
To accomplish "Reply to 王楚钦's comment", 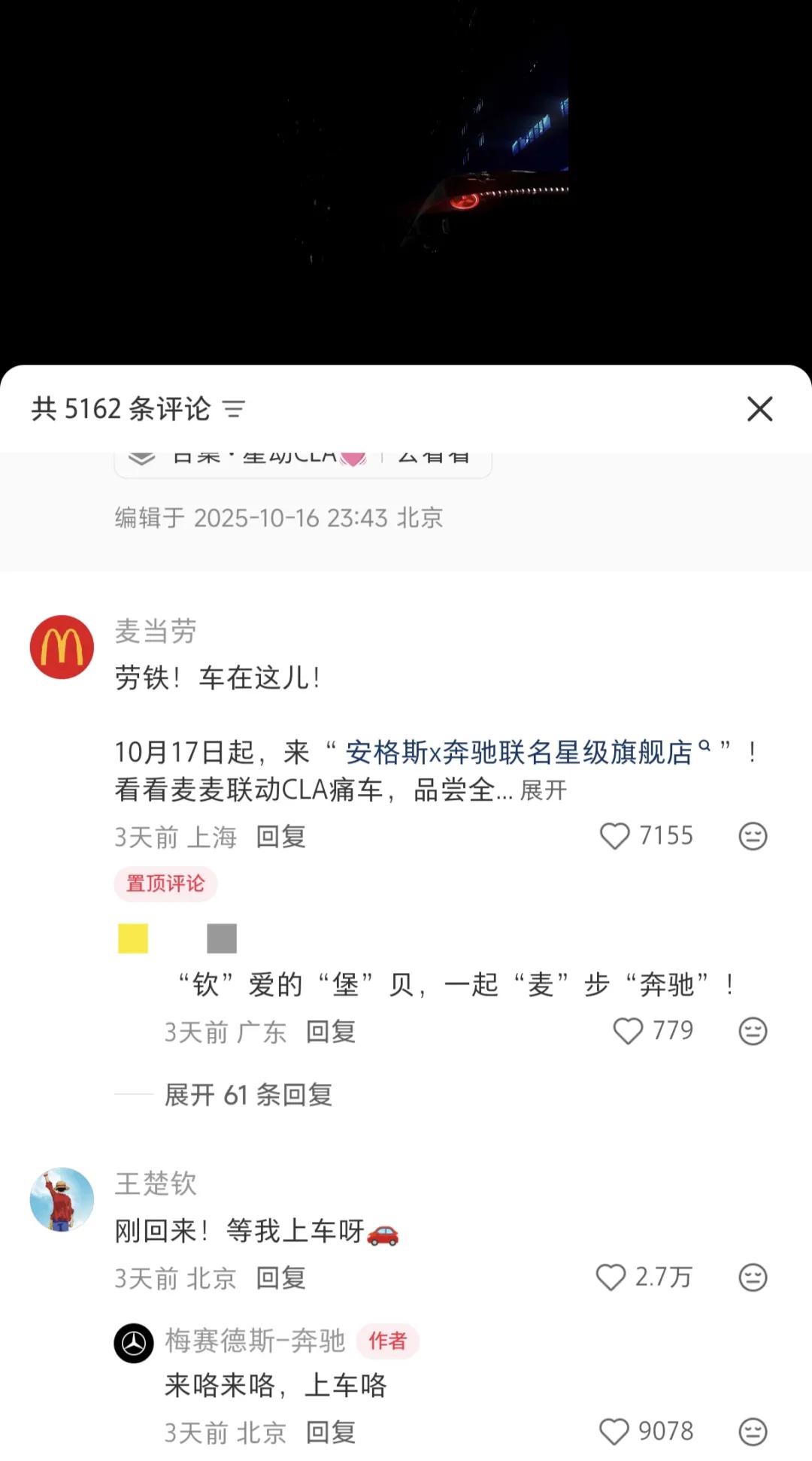I will tap(280, 1278).
